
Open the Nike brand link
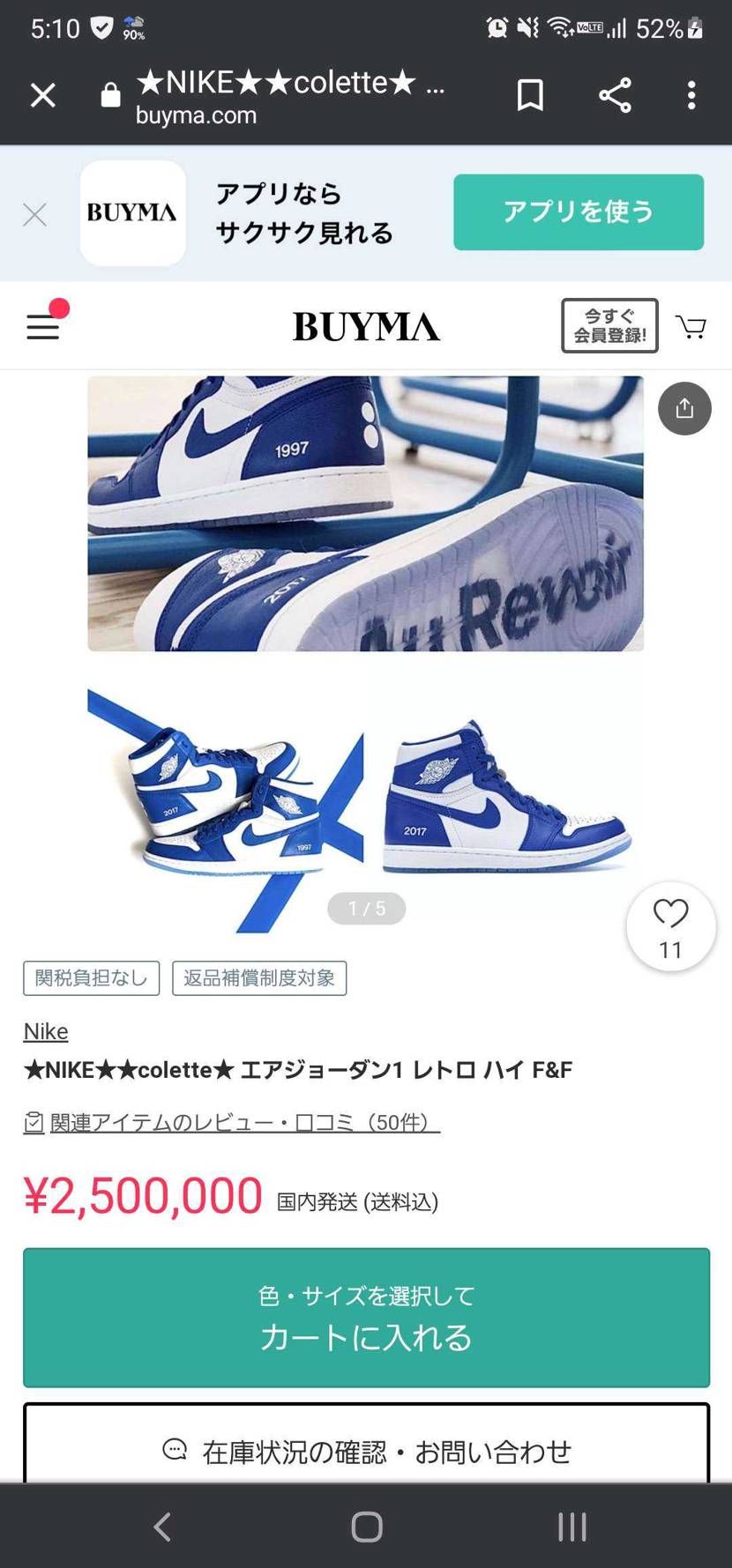tap(45, 1030)
